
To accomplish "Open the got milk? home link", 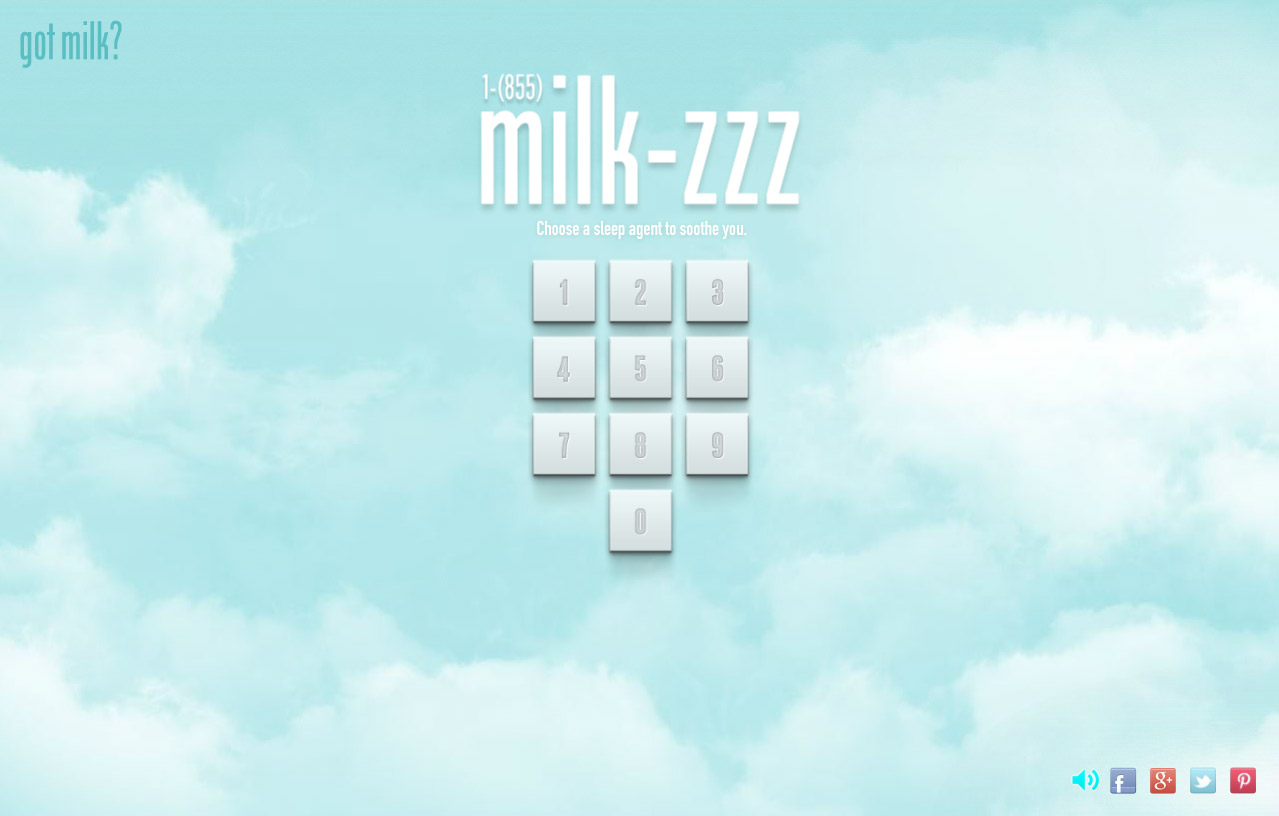I will (x=70, y=45).
